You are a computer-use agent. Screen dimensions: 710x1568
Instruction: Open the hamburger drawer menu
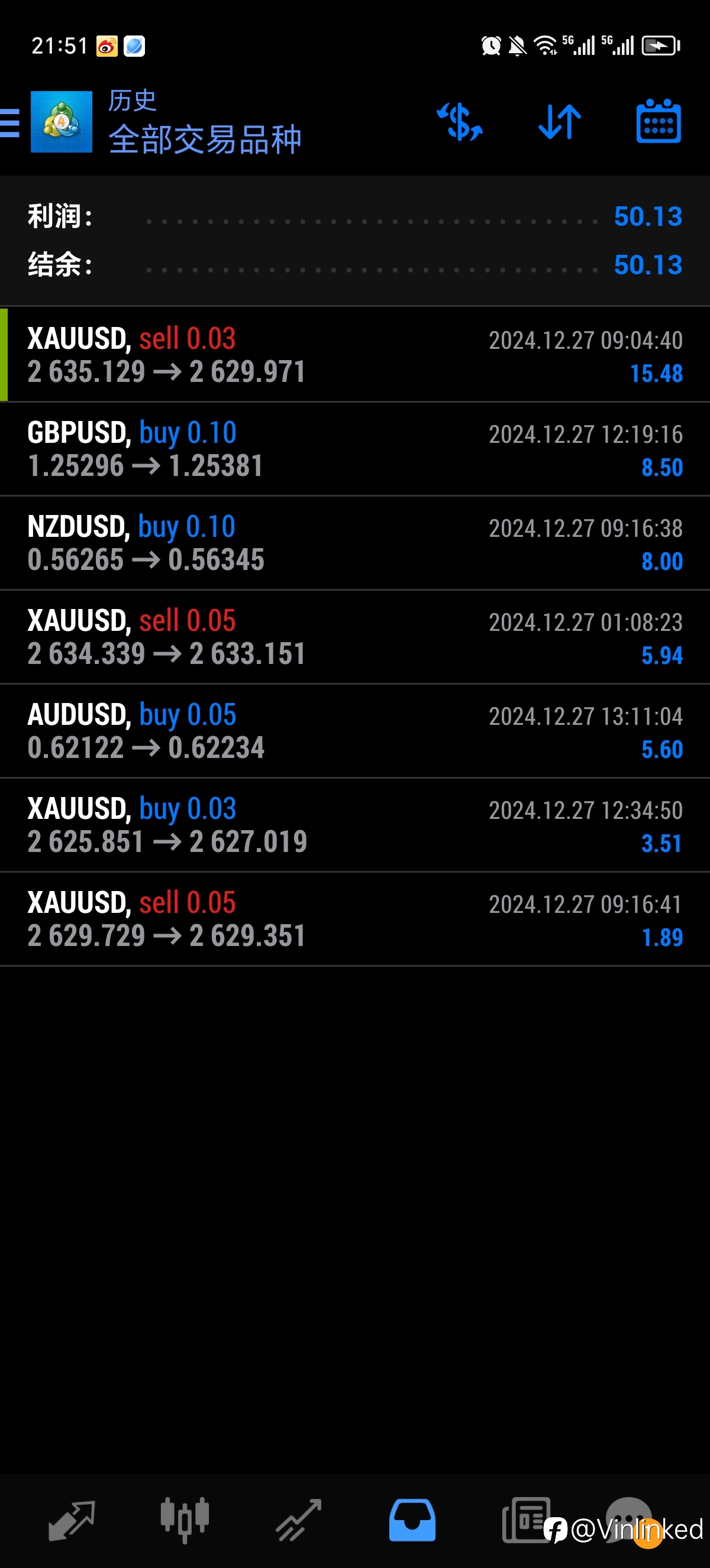click(x=9, y=123)
